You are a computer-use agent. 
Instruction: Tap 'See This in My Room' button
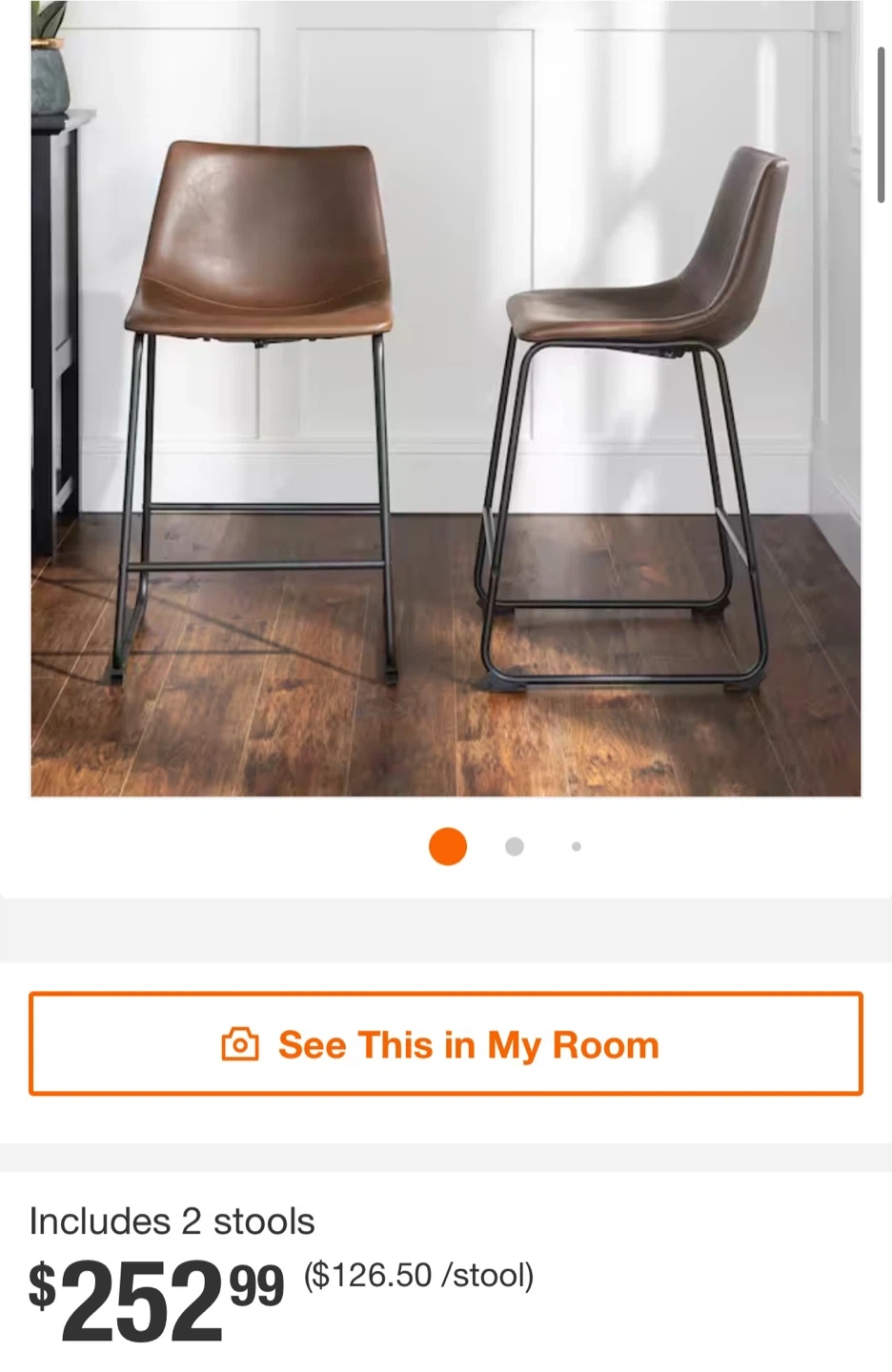(x=445, y=1044)
